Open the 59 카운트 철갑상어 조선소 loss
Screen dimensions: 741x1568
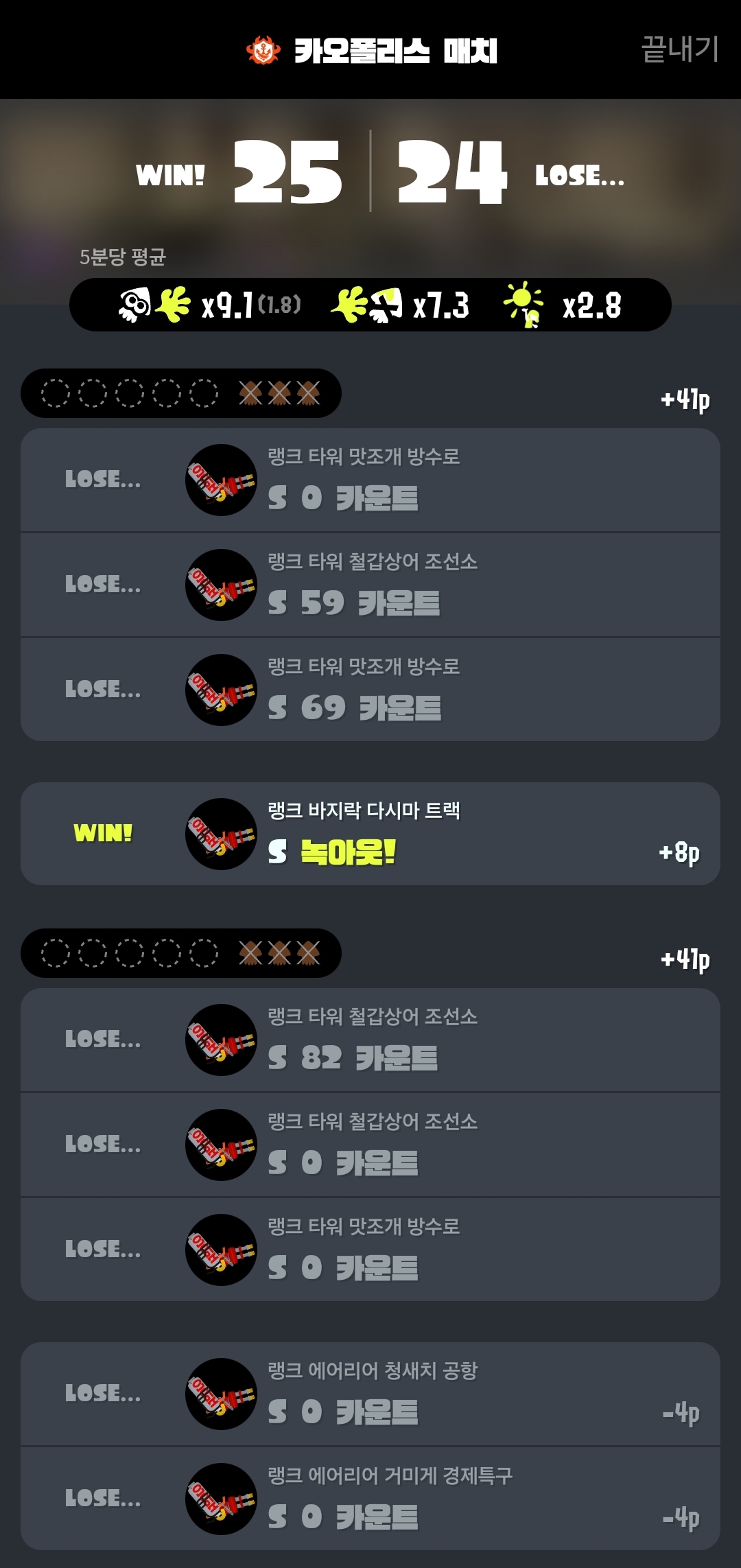[370, 585]
